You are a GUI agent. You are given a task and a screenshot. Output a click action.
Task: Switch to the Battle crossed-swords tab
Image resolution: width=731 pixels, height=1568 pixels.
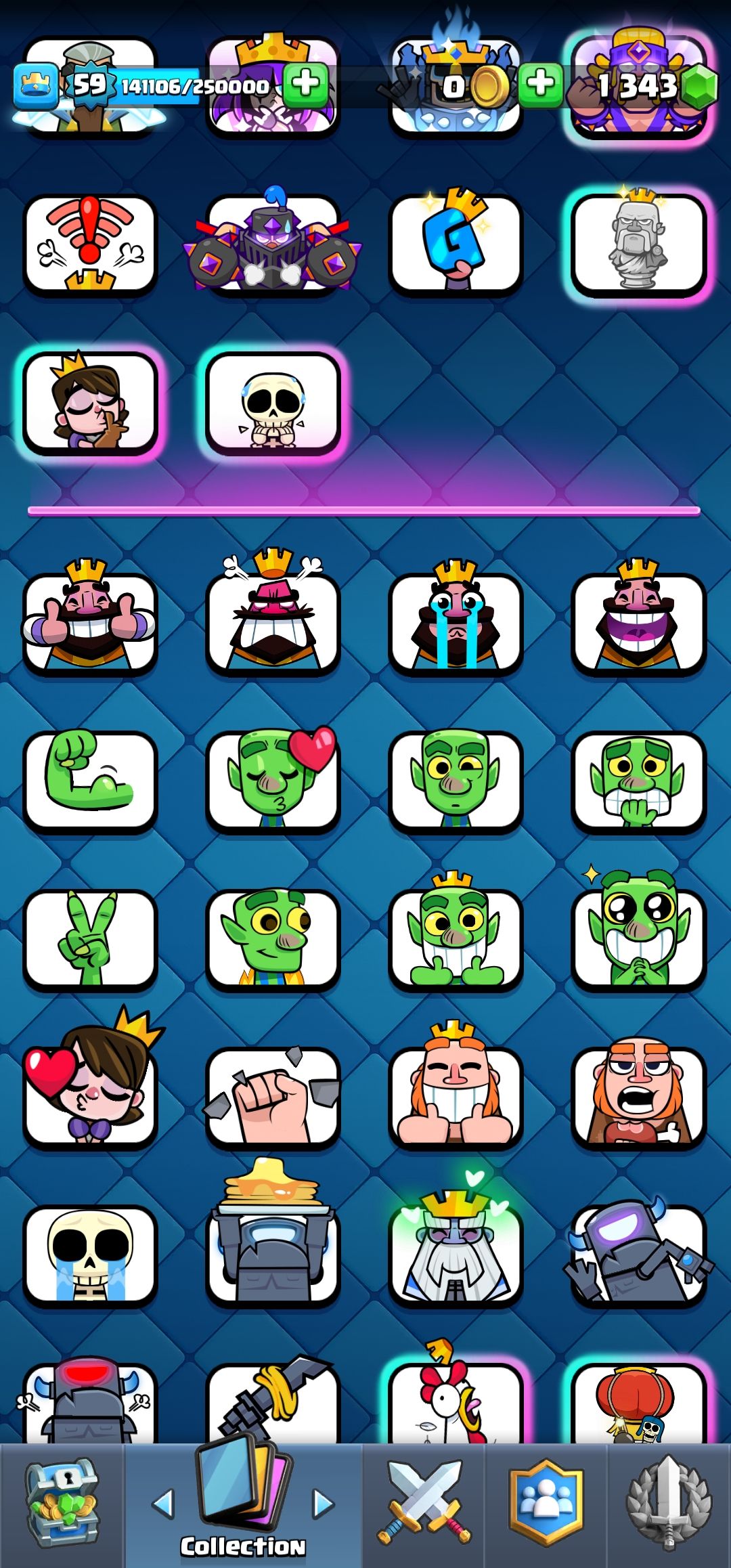(x=424, y=1503)
